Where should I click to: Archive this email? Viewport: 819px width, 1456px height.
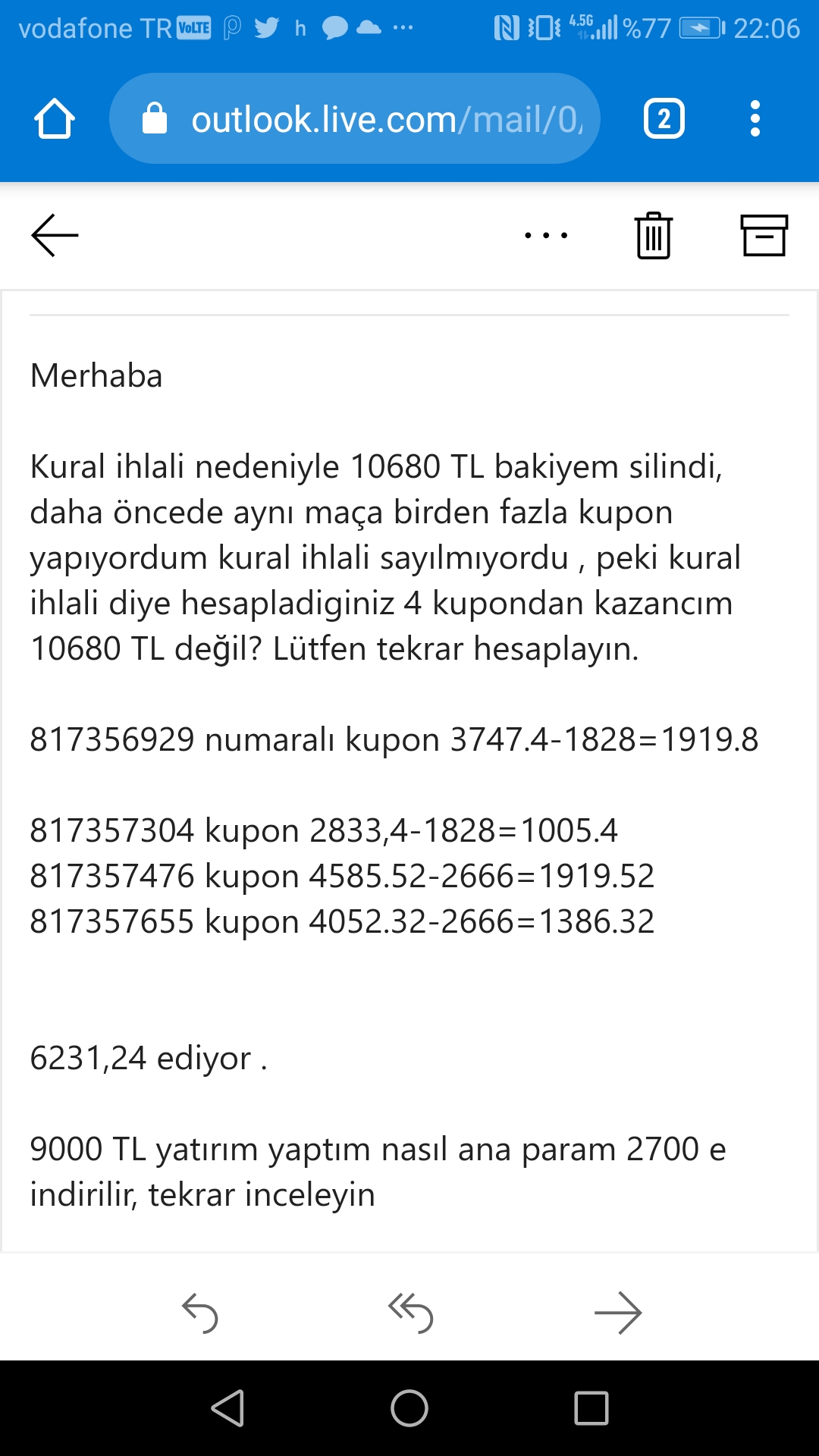point(764,235)
